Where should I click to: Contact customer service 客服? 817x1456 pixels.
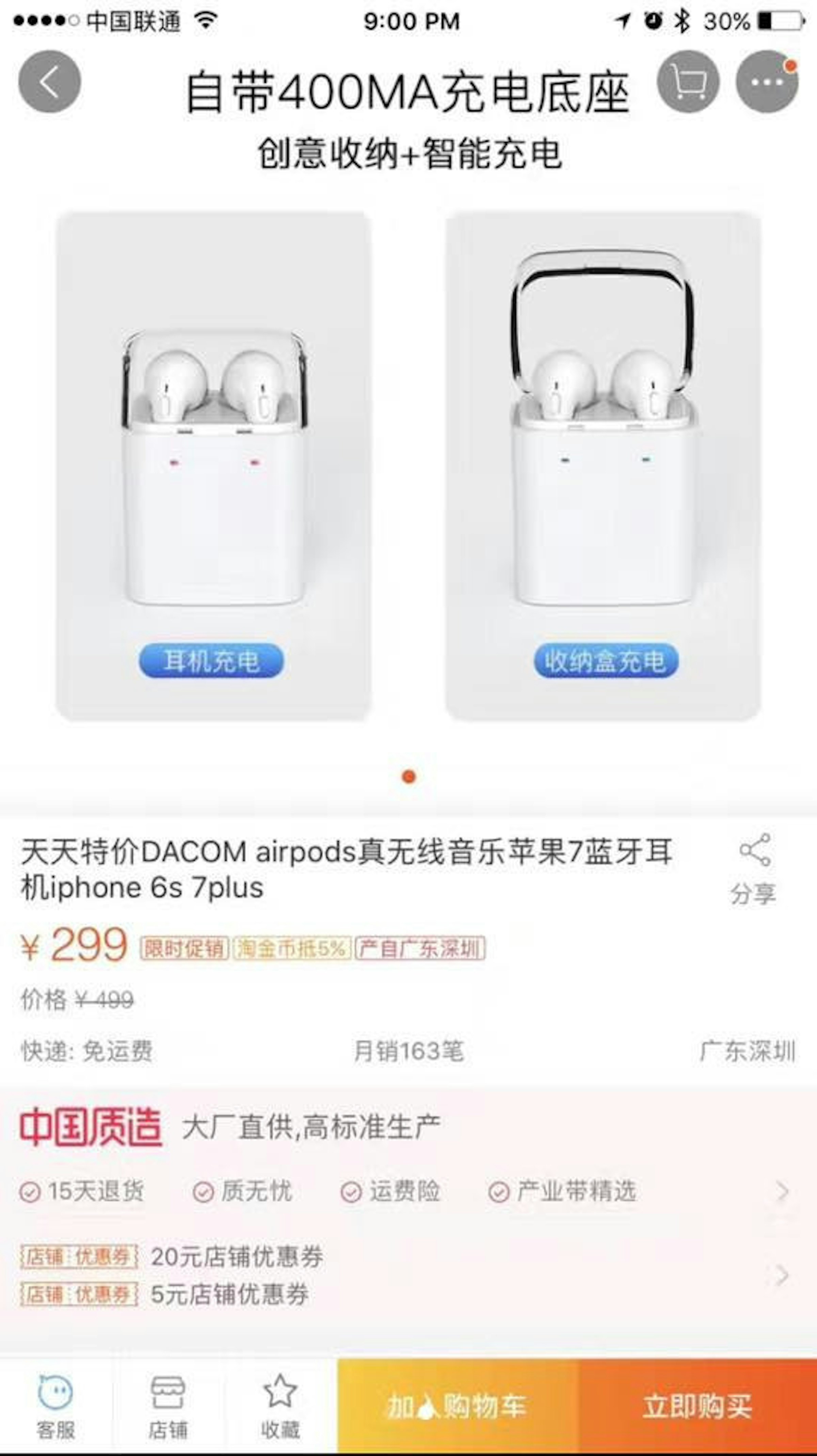coord(55,1406)
